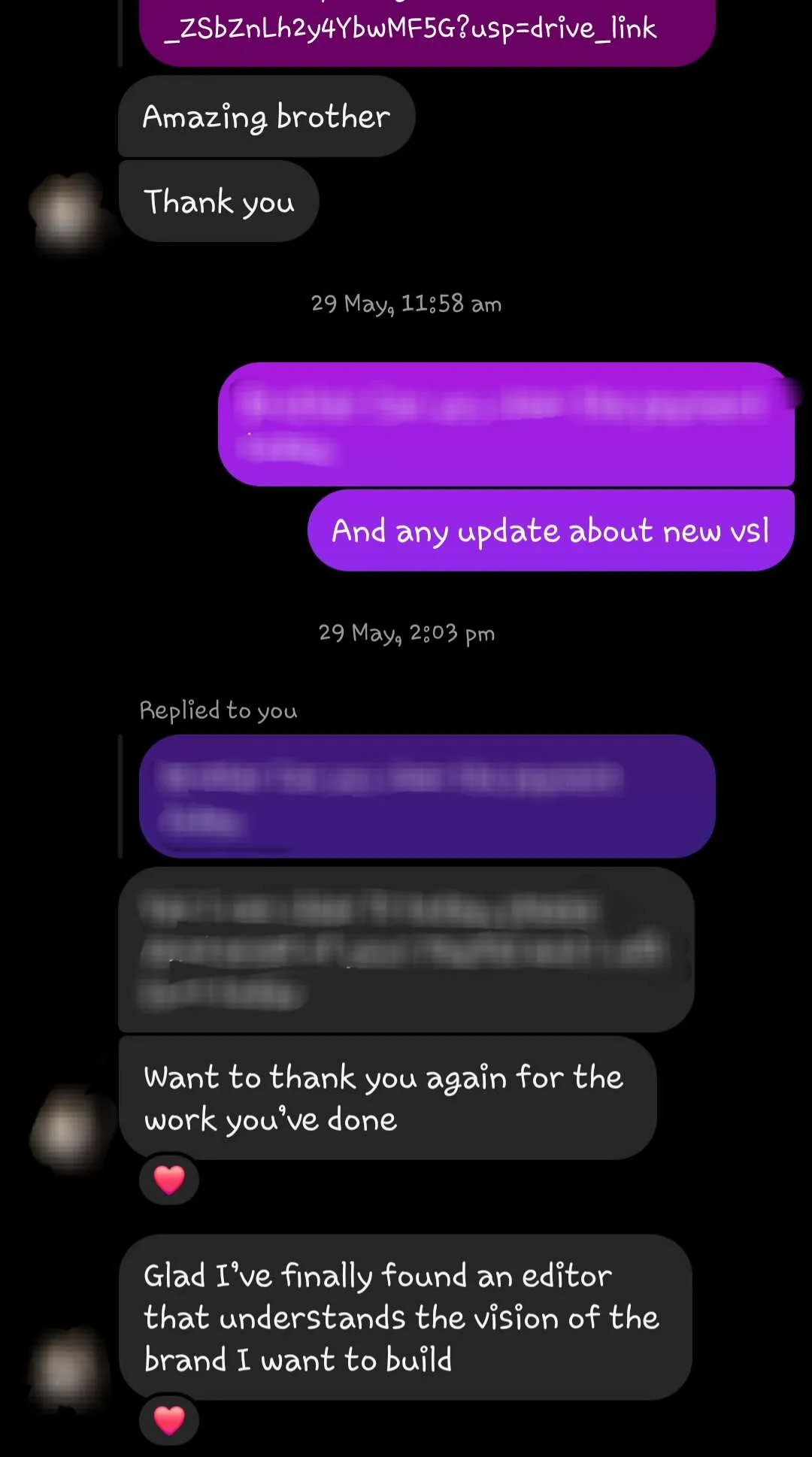The width and height of the screenshot is (812, 1457).
Task: Tap the purple bubble above the vsl question
Action: coord(506,425)
